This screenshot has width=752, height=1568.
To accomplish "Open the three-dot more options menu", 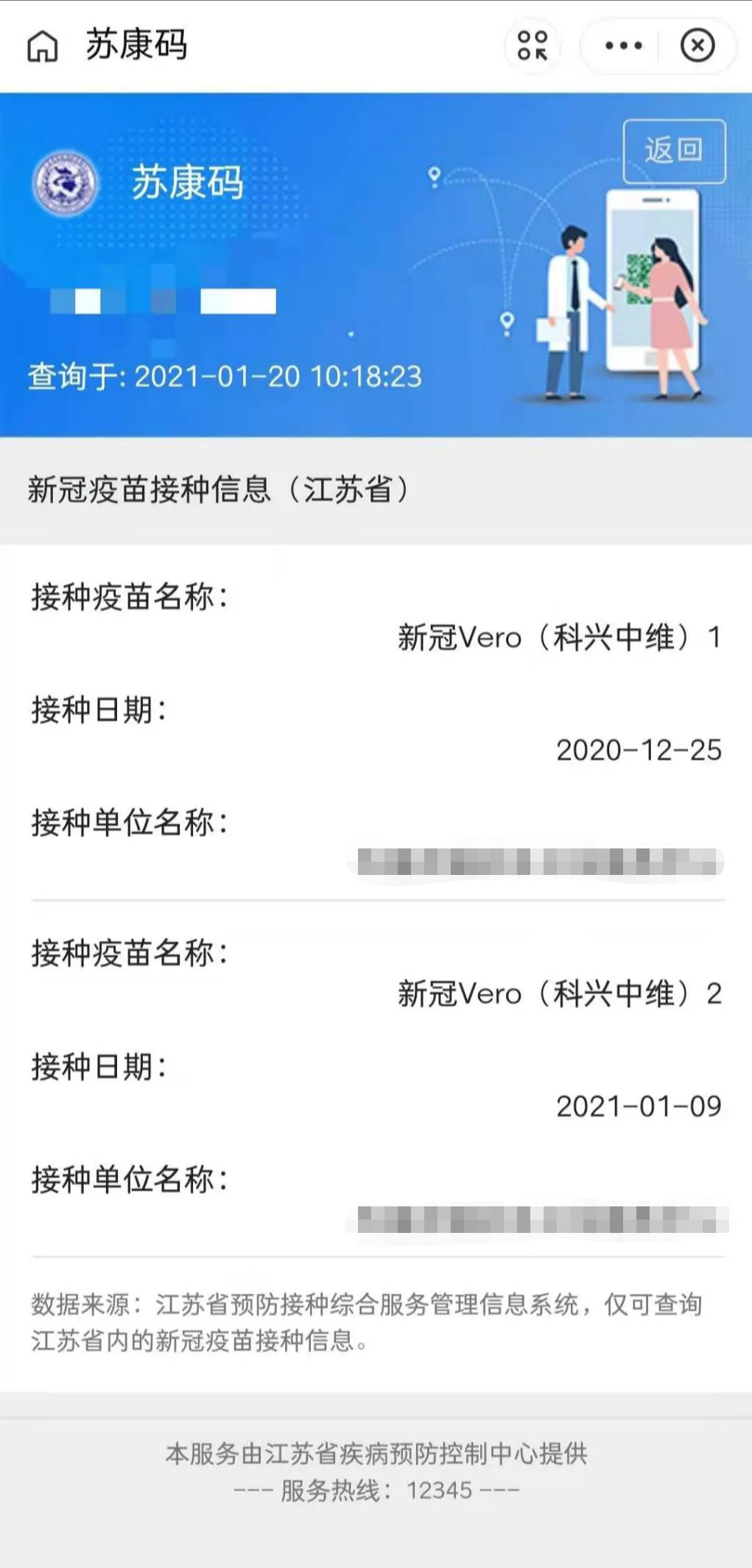I will [x=623, y=46].
